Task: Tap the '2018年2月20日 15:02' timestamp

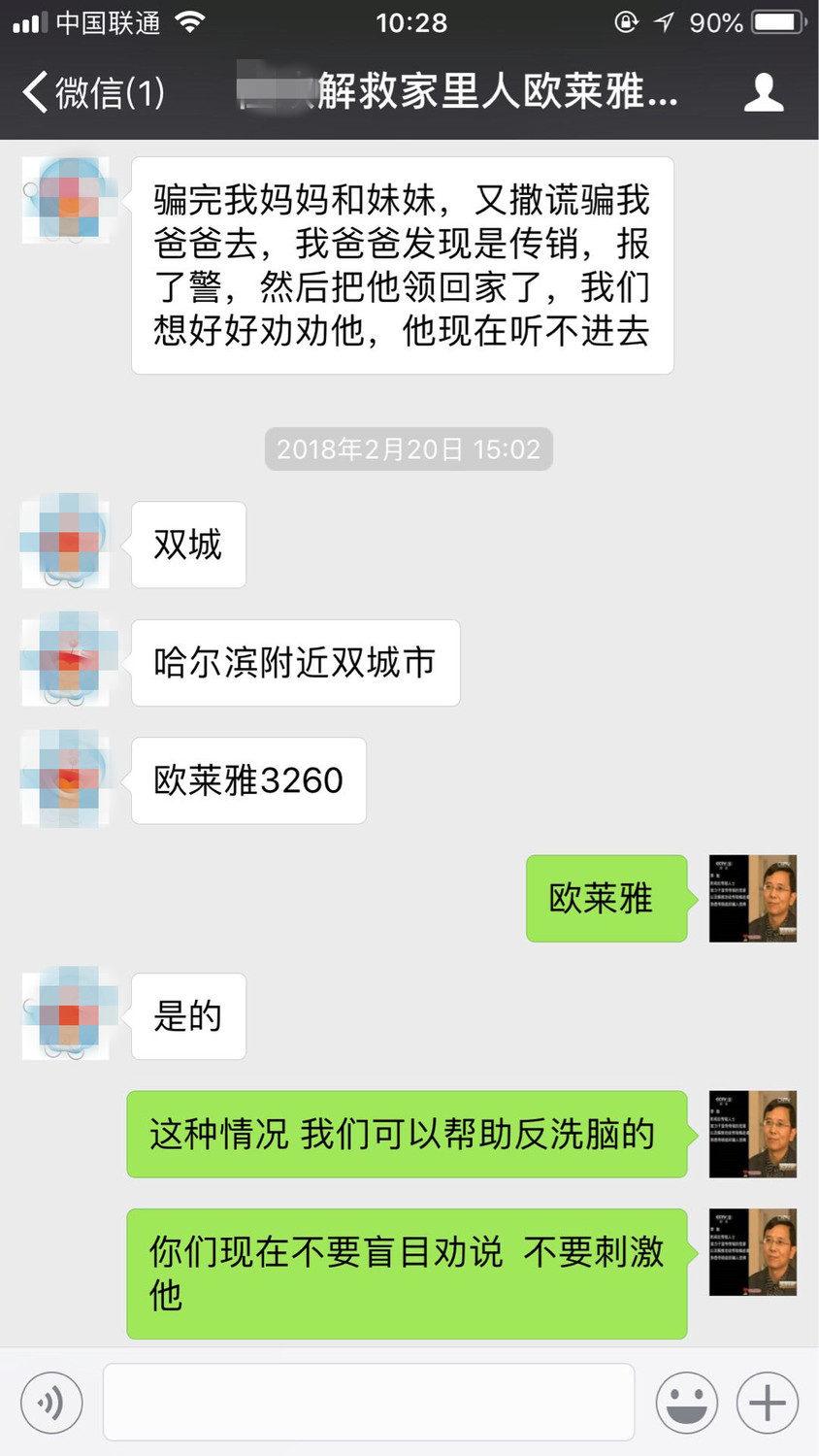Action: [x=409, y=448]
